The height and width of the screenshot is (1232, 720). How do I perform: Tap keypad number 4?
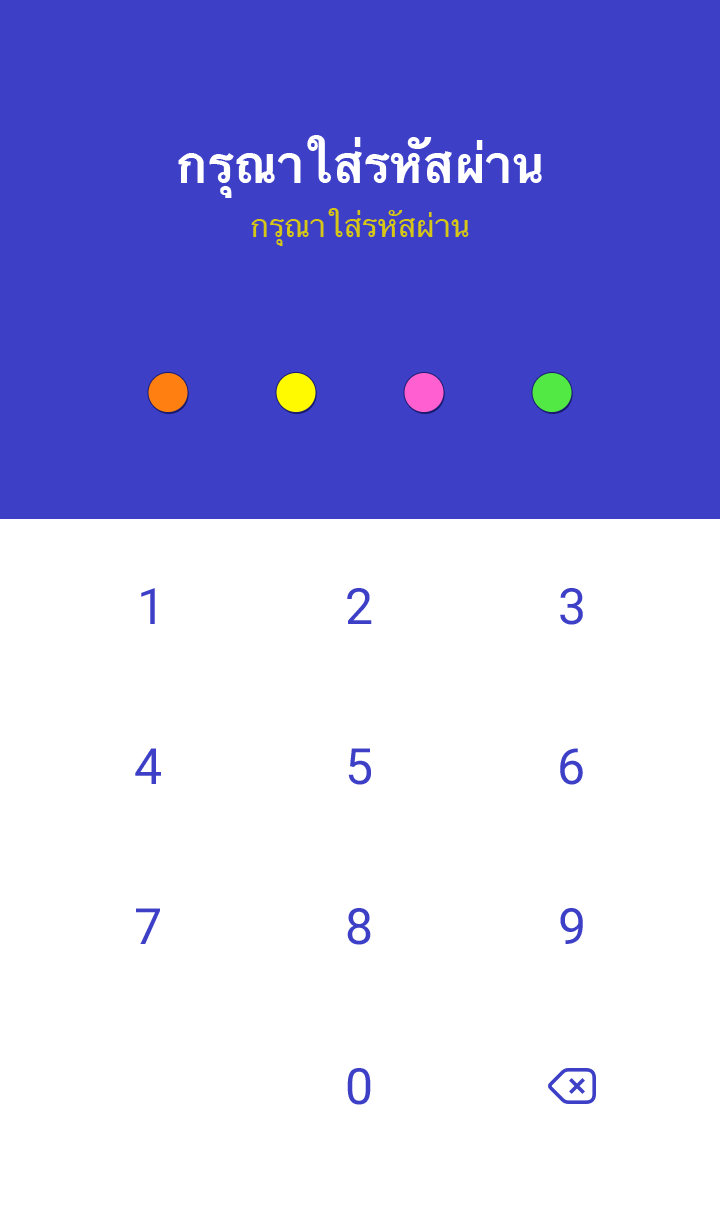click(148, 767)
